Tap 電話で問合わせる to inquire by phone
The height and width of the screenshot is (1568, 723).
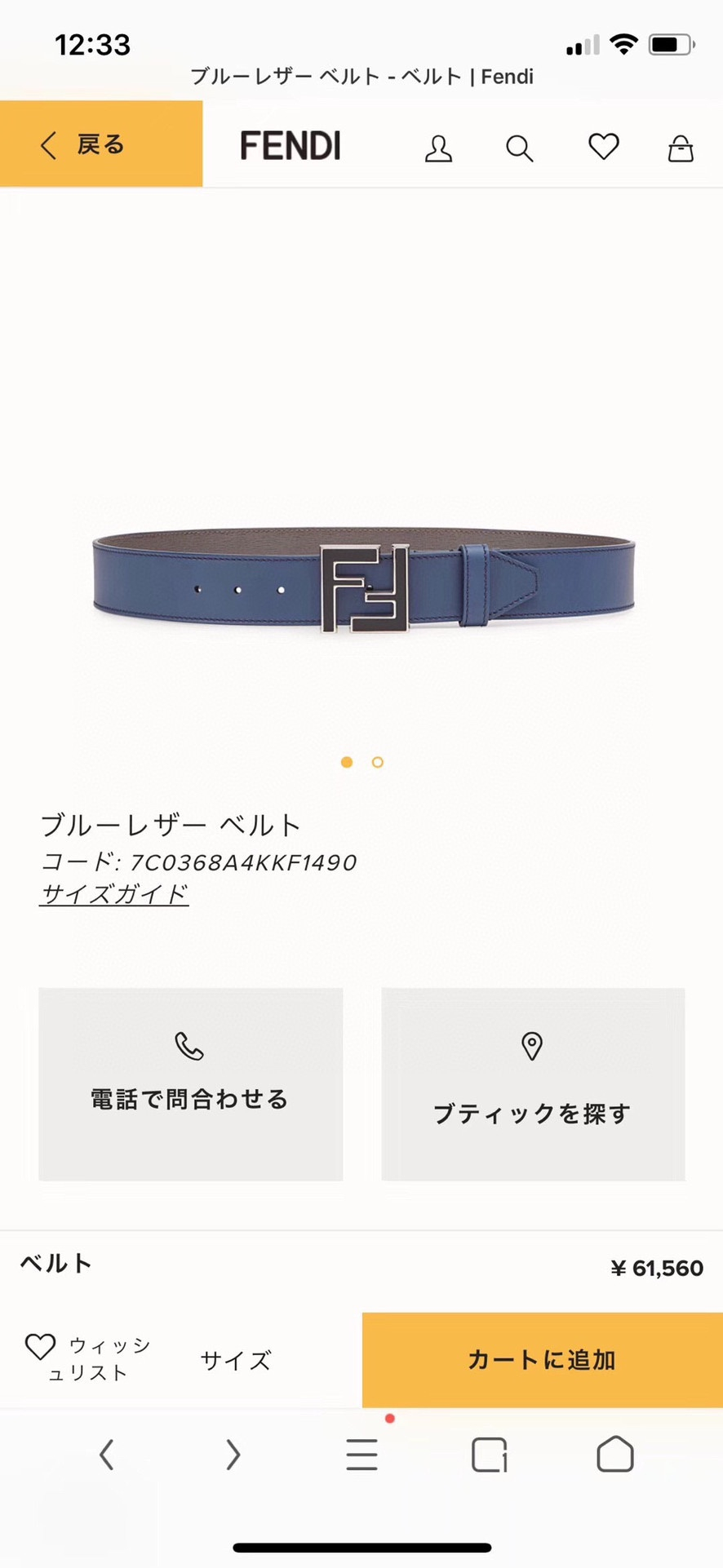190,1084
